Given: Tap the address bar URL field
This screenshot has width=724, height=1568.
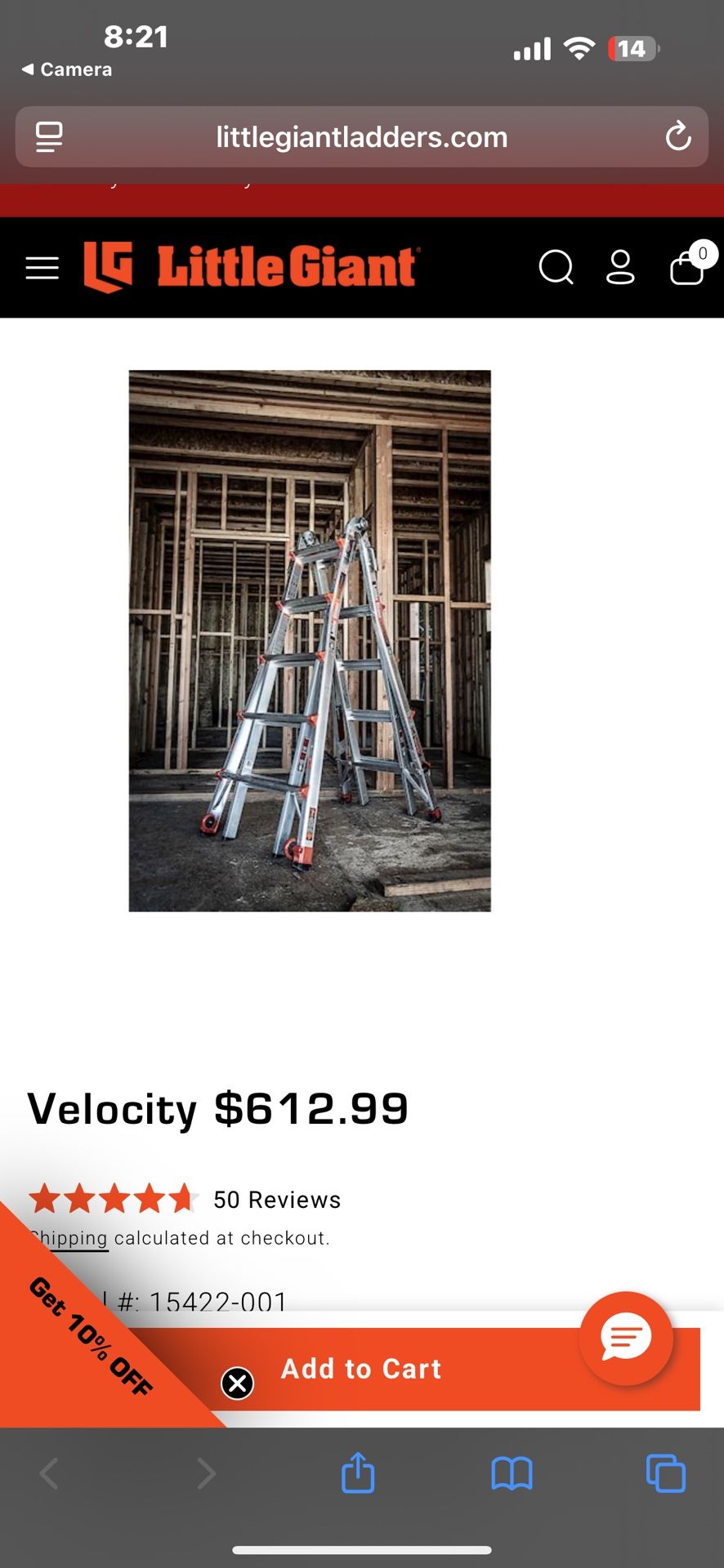Looking at the screenshot, I should pos(362,136).
